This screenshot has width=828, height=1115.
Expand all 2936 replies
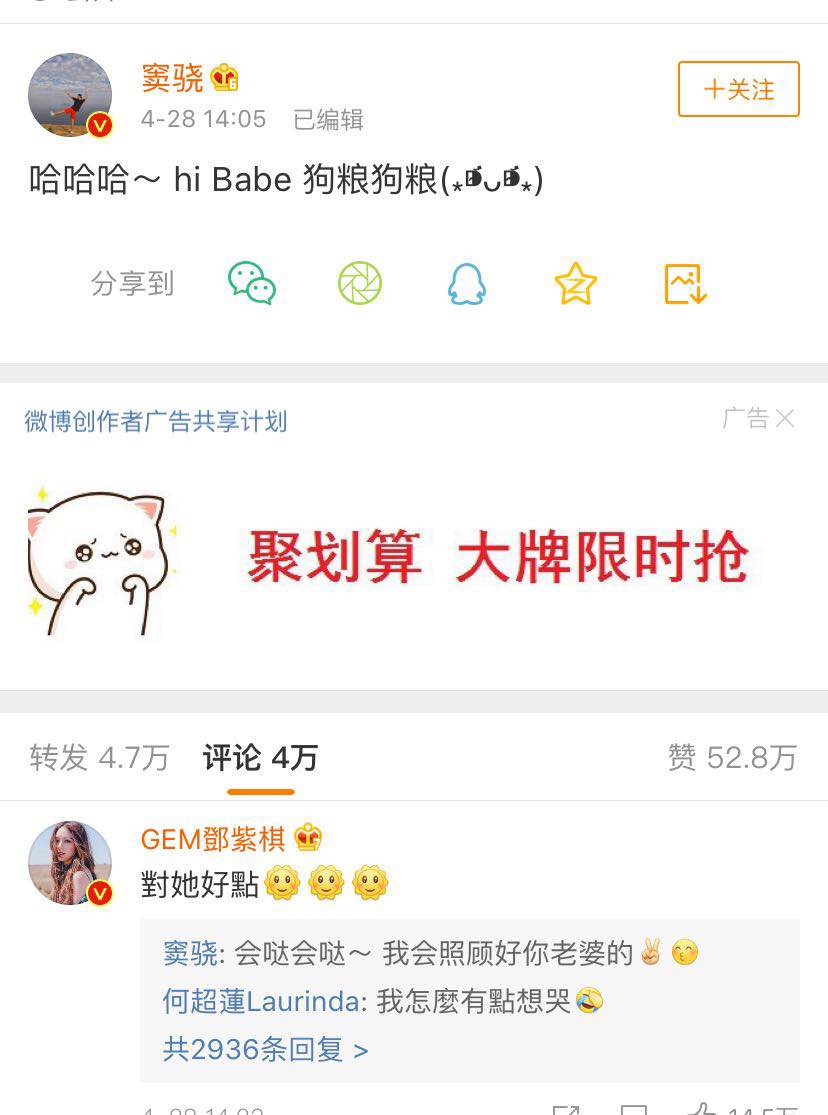265,1049
